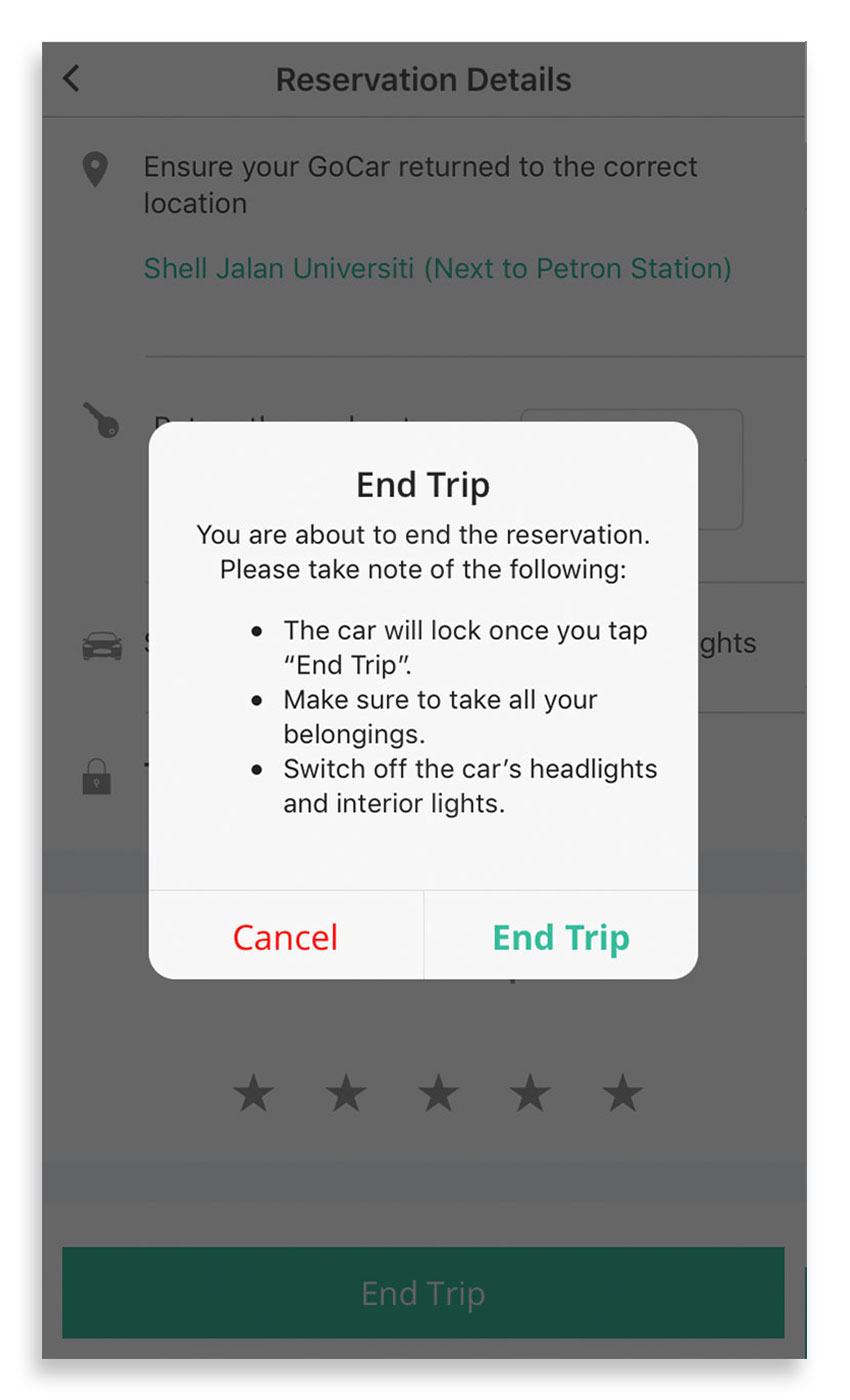Cancel ending the trip
850x1400 pixels.
[286, 936]
